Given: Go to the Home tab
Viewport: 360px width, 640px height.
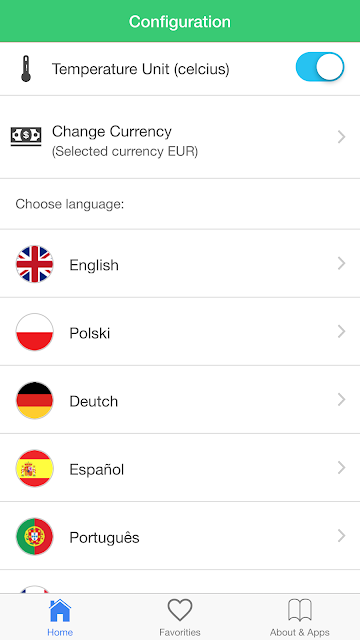Looking at the screenshot, I should (x=60, y=617).
